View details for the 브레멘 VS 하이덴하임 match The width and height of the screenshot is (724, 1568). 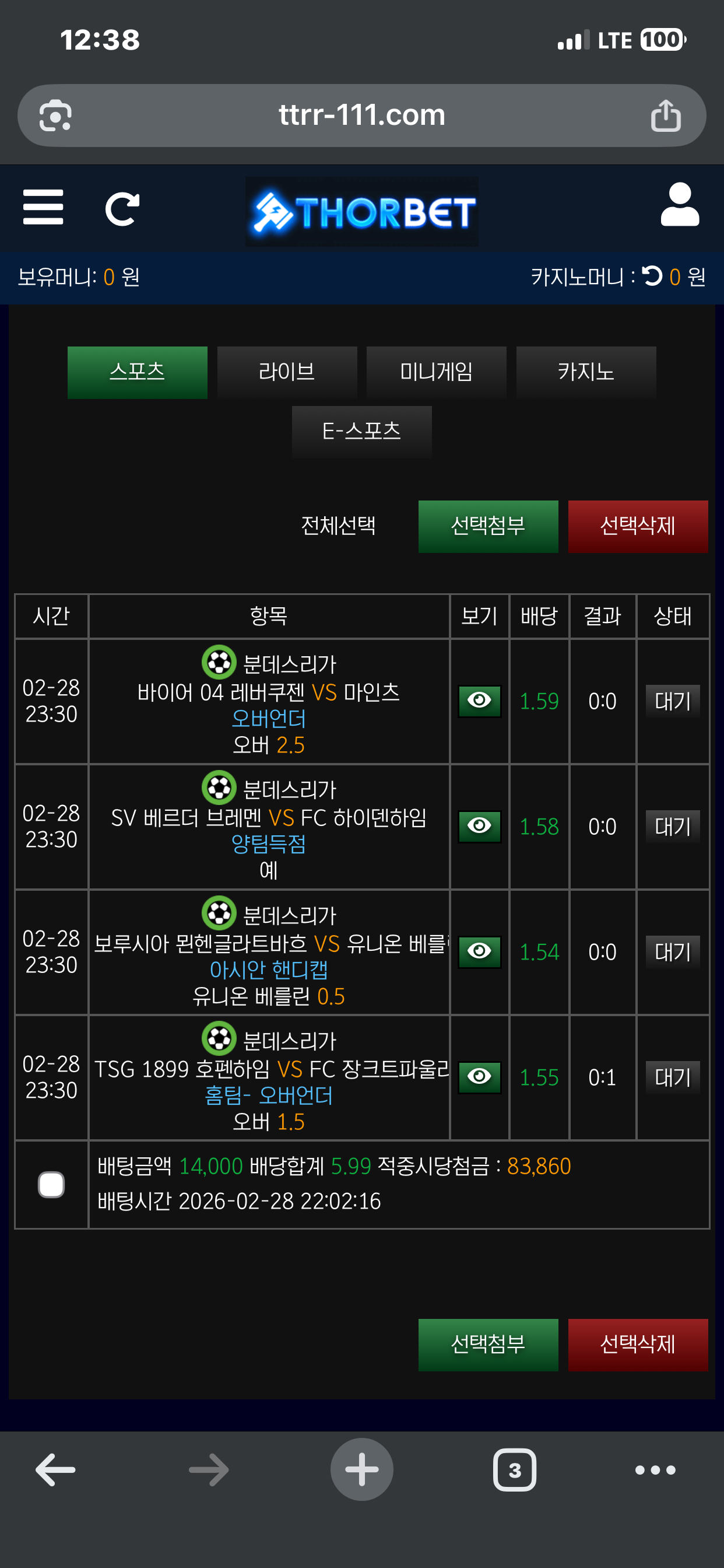coord(479,826)
